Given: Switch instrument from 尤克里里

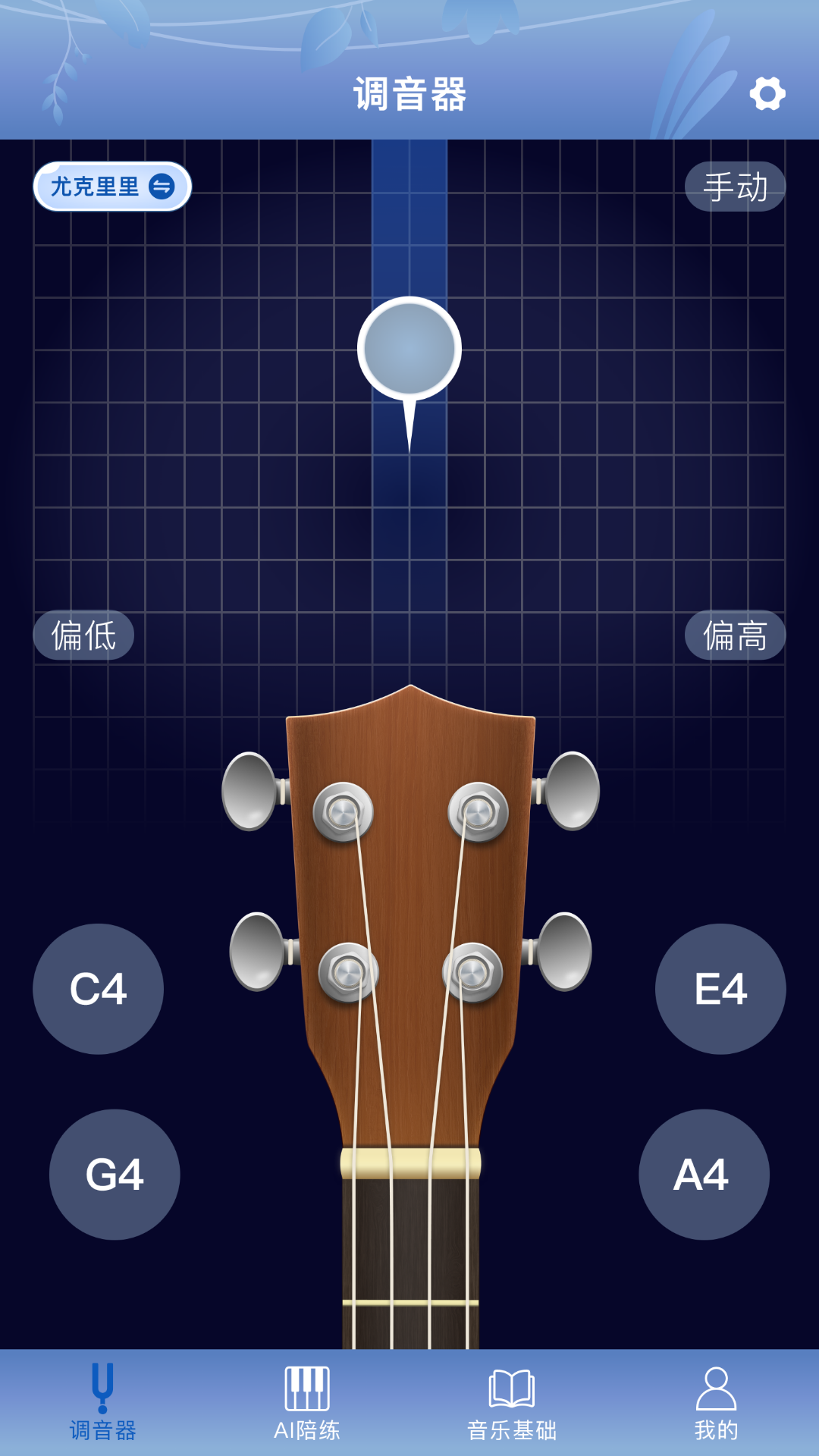Looking at the screenshot, I should coord(112,187).
